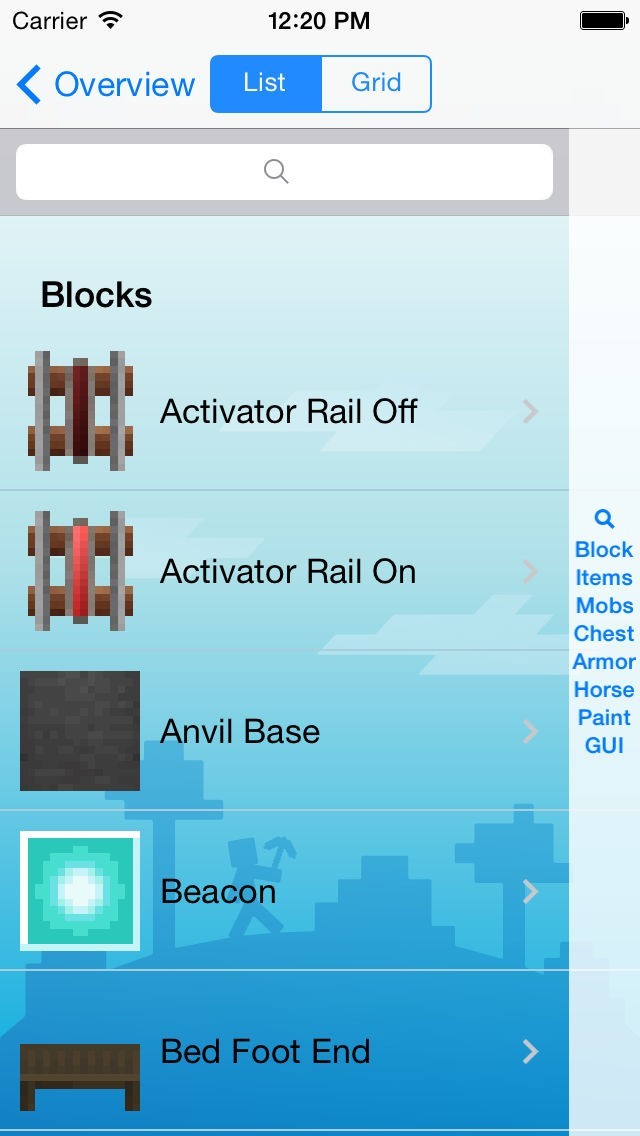Switch to the Grid view
Screen dimensions: 640x1136
click(x=376, y=84)
